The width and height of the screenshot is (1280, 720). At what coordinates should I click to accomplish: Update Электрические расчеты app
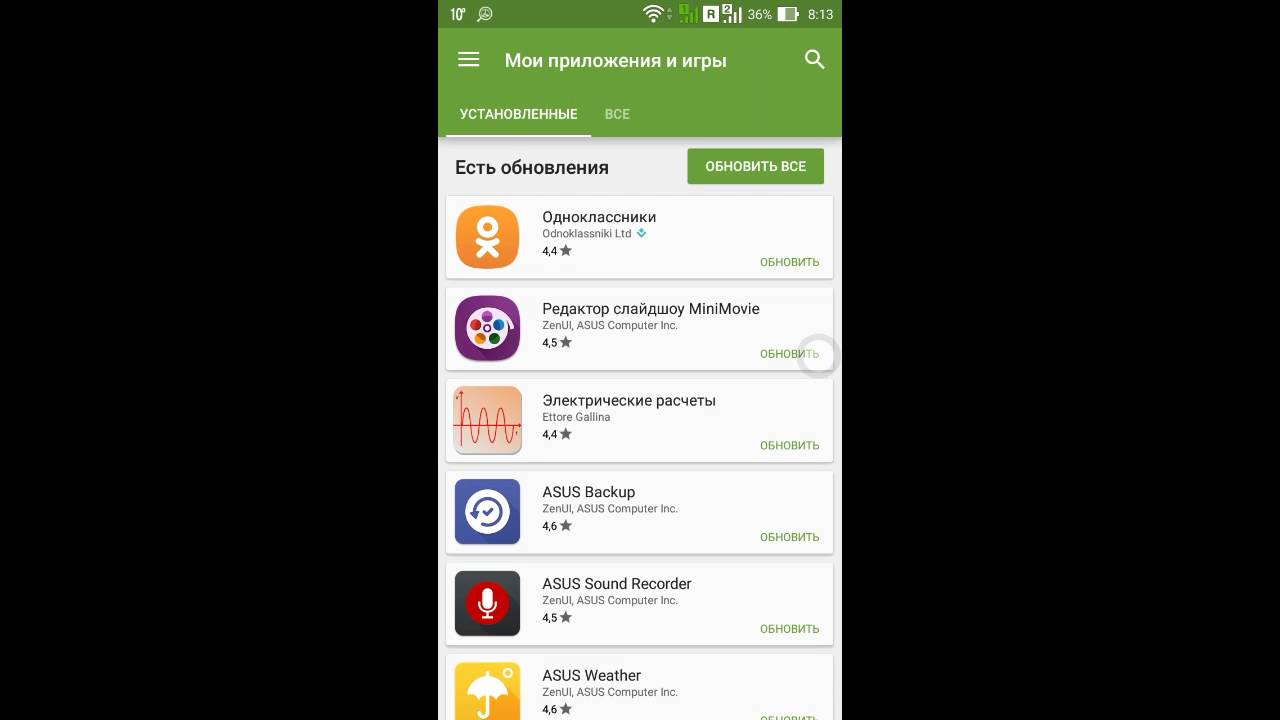point(789,446)
